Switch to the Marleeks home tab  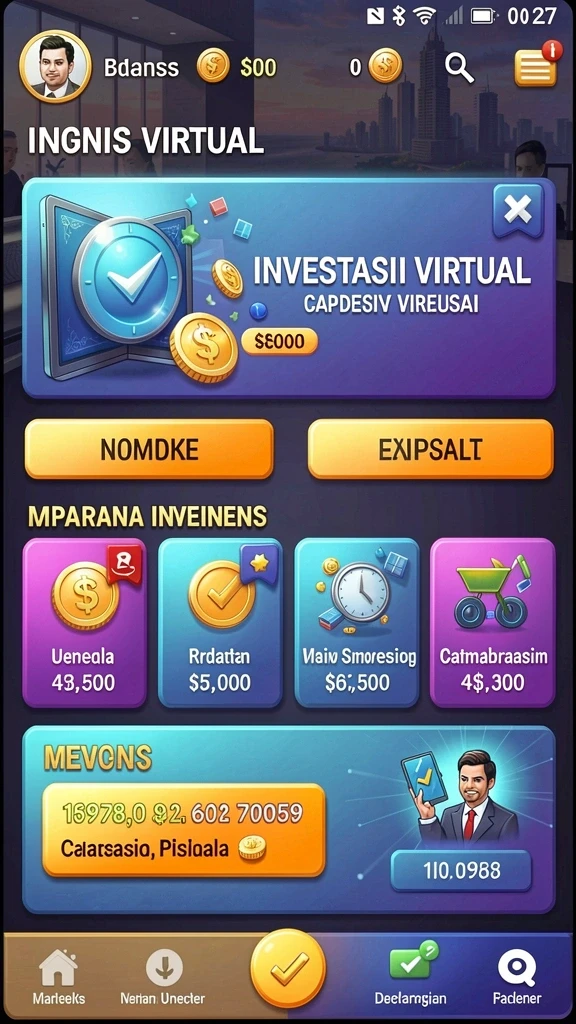tap(59, 976)
